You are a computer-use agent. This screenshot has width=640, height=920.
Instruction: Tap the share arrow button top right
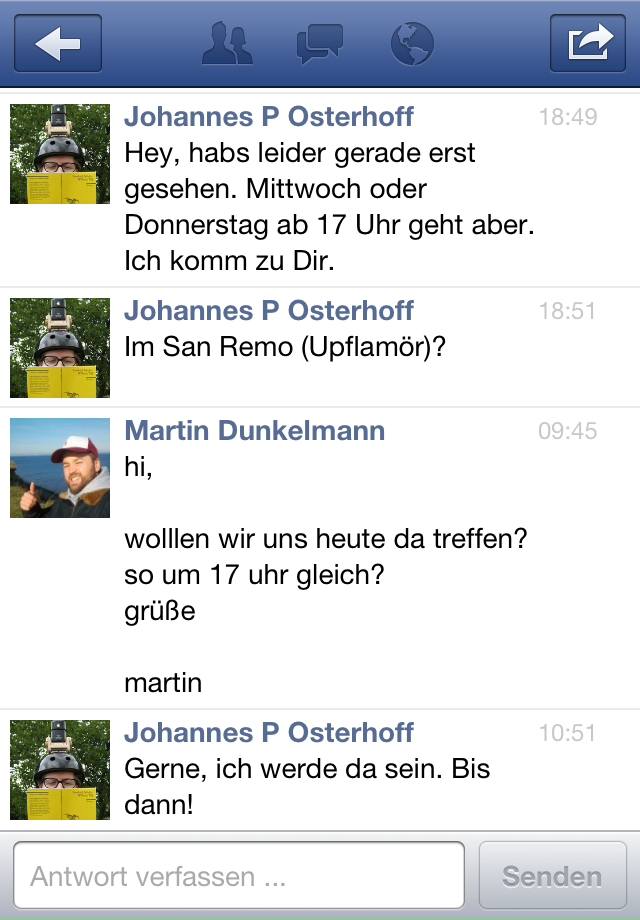click(x=588, y=44)
